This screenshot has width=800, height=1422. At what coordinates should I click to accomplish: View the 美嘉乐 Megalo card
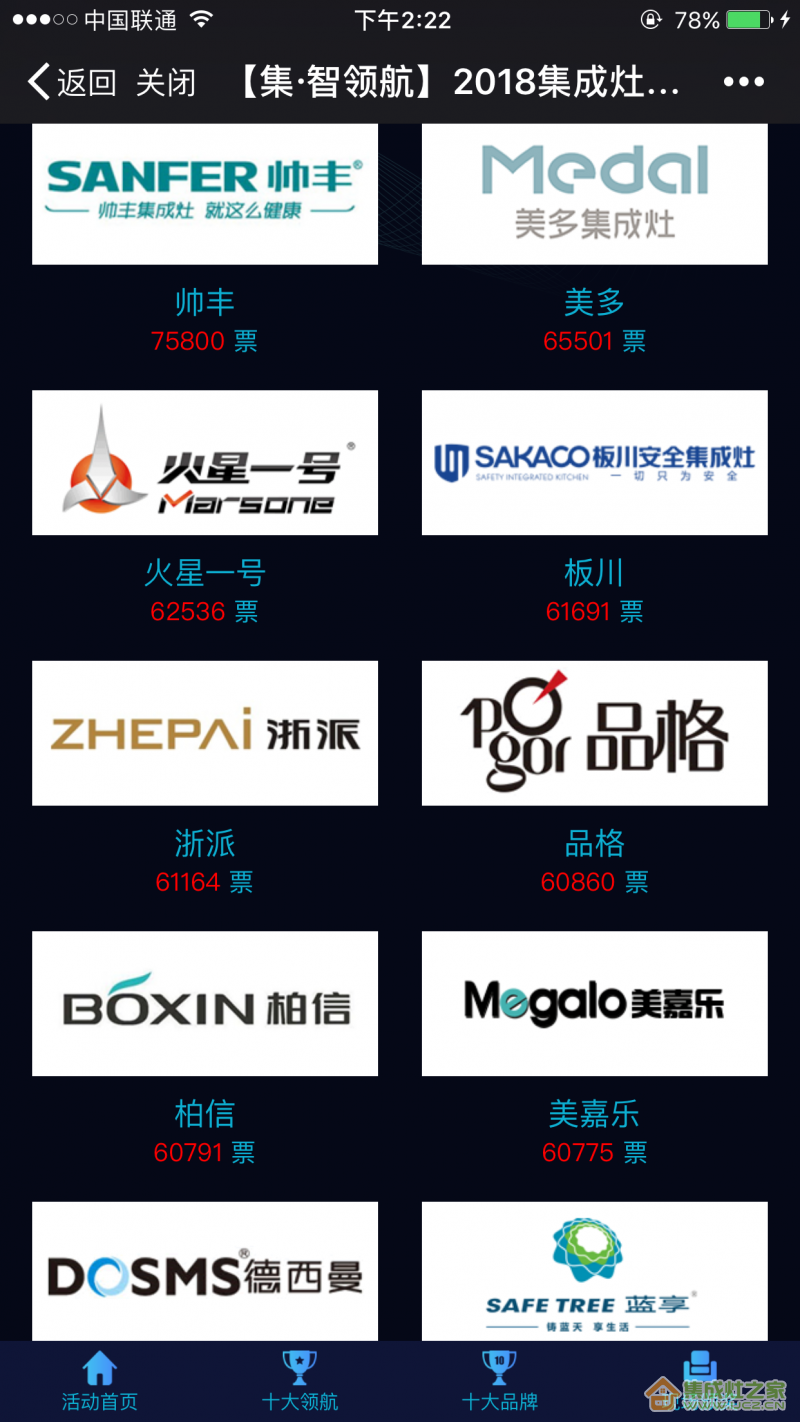594,1003
